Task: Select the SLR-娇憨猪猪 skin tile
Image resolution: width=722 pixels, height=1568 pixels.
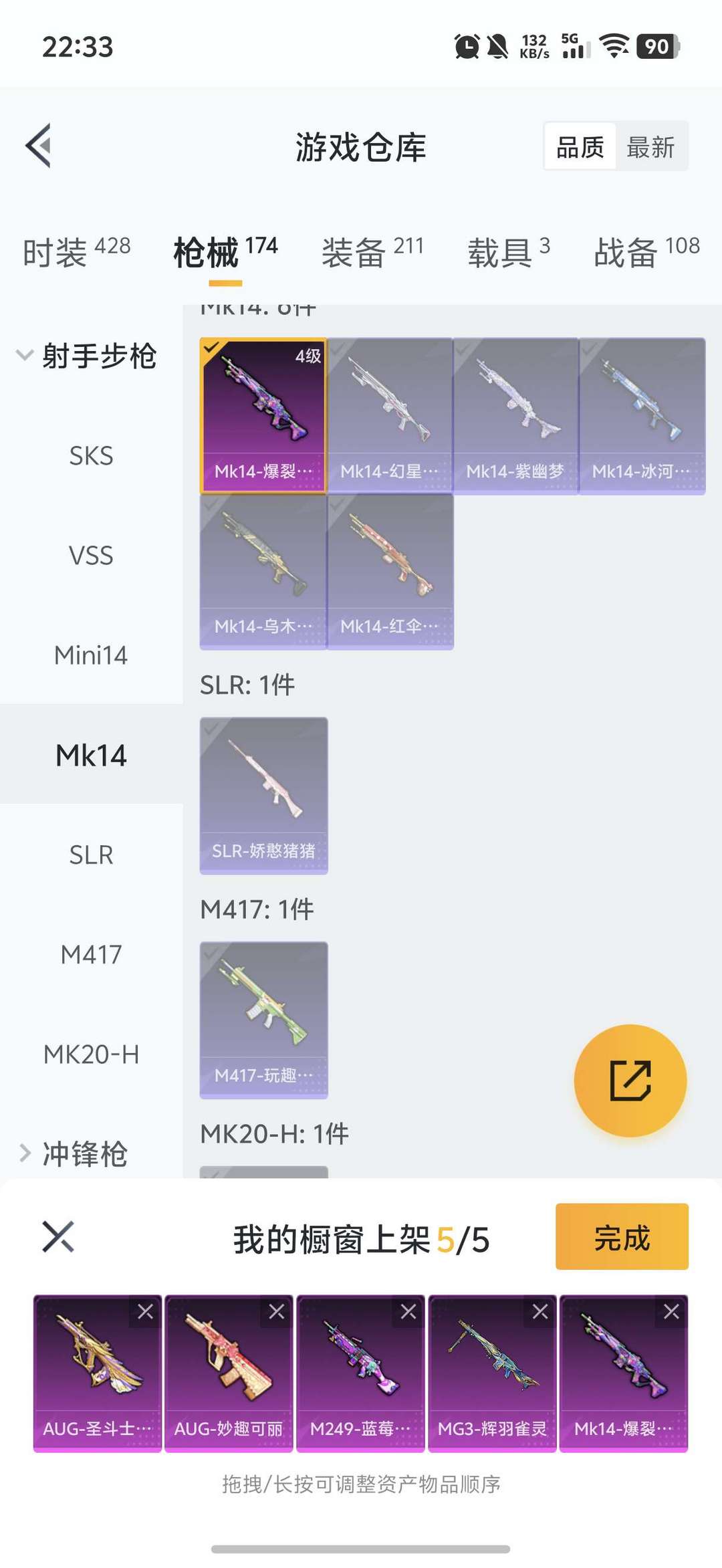Action: click(263, 795)
